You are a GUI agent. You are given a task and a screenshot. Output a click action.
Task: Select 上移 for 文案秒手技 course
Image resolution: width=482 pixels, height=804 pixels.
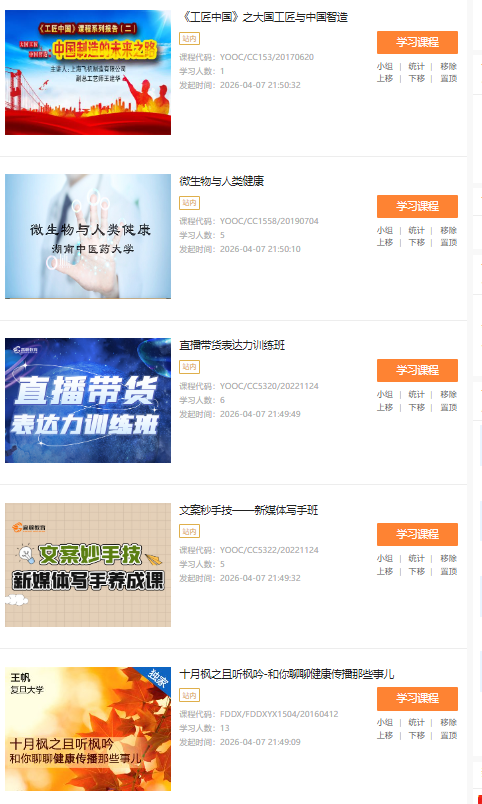385,571
